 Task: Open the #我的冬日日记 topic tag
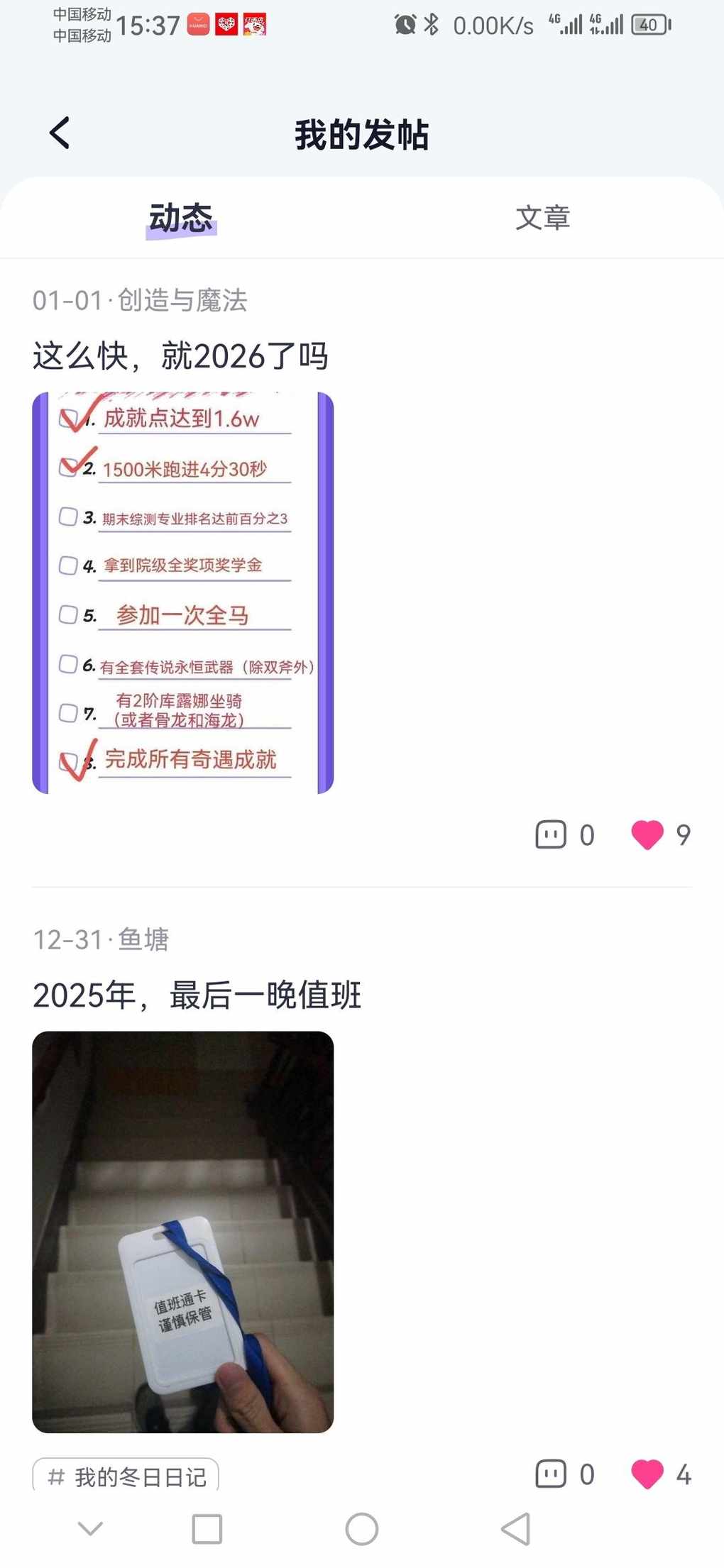[126, 1476]
